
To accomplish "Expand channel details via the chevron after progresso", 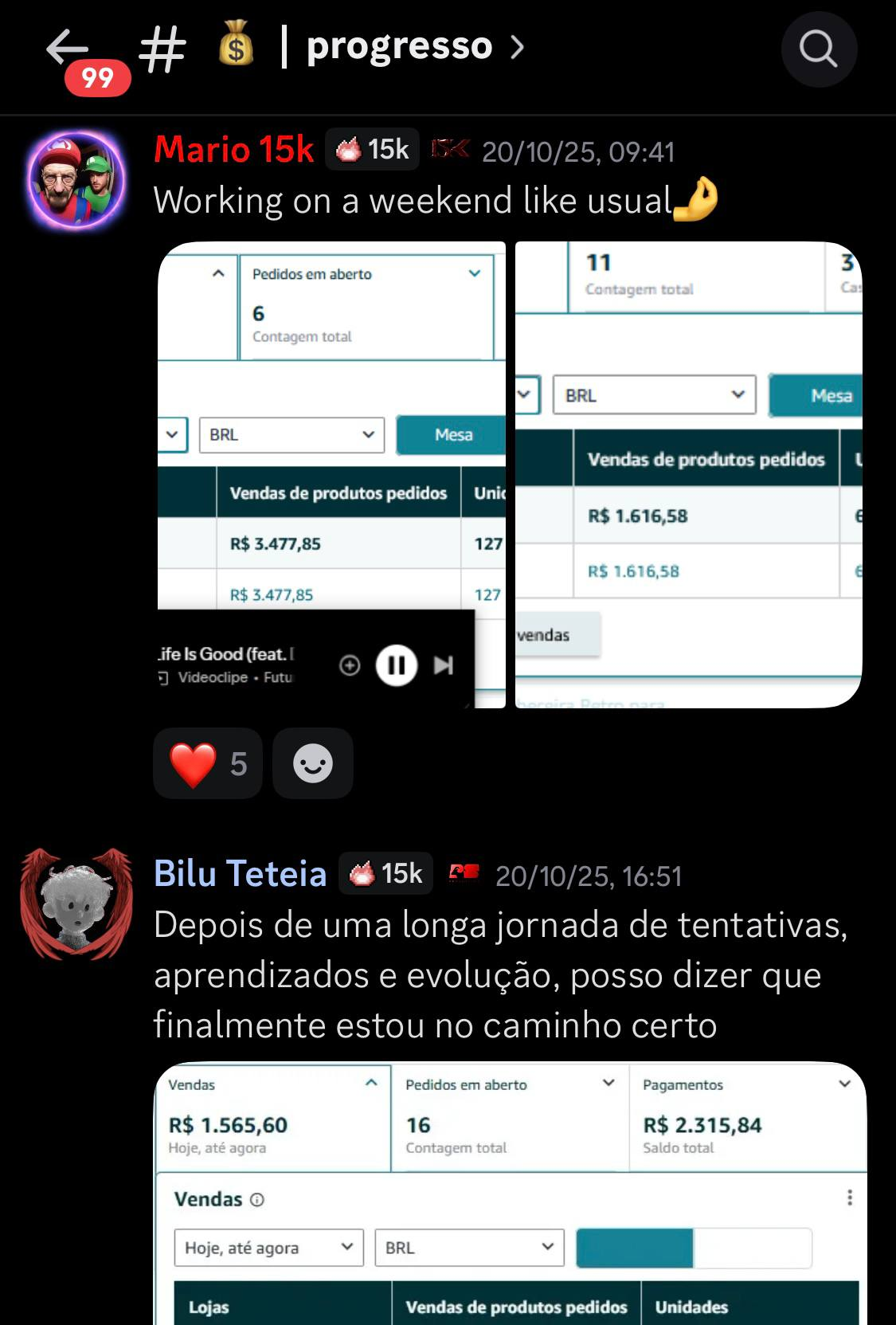I will coord(518,48).
